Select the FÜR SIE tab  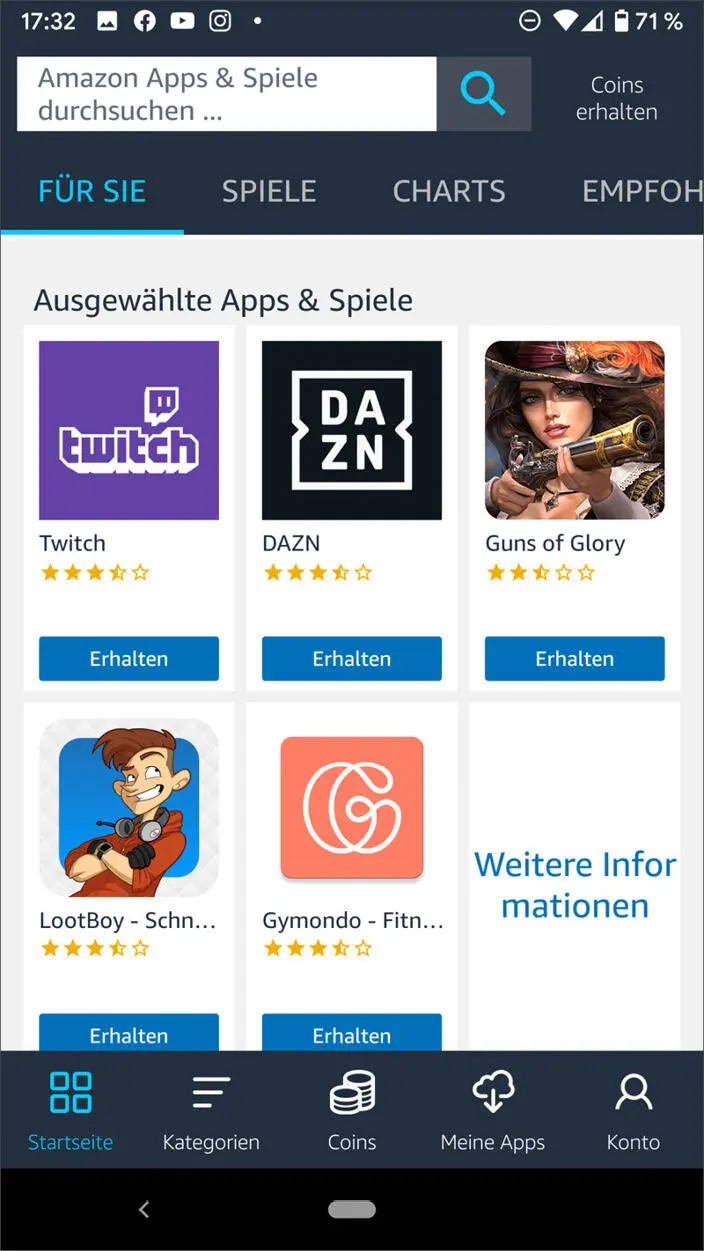[92, 191]
